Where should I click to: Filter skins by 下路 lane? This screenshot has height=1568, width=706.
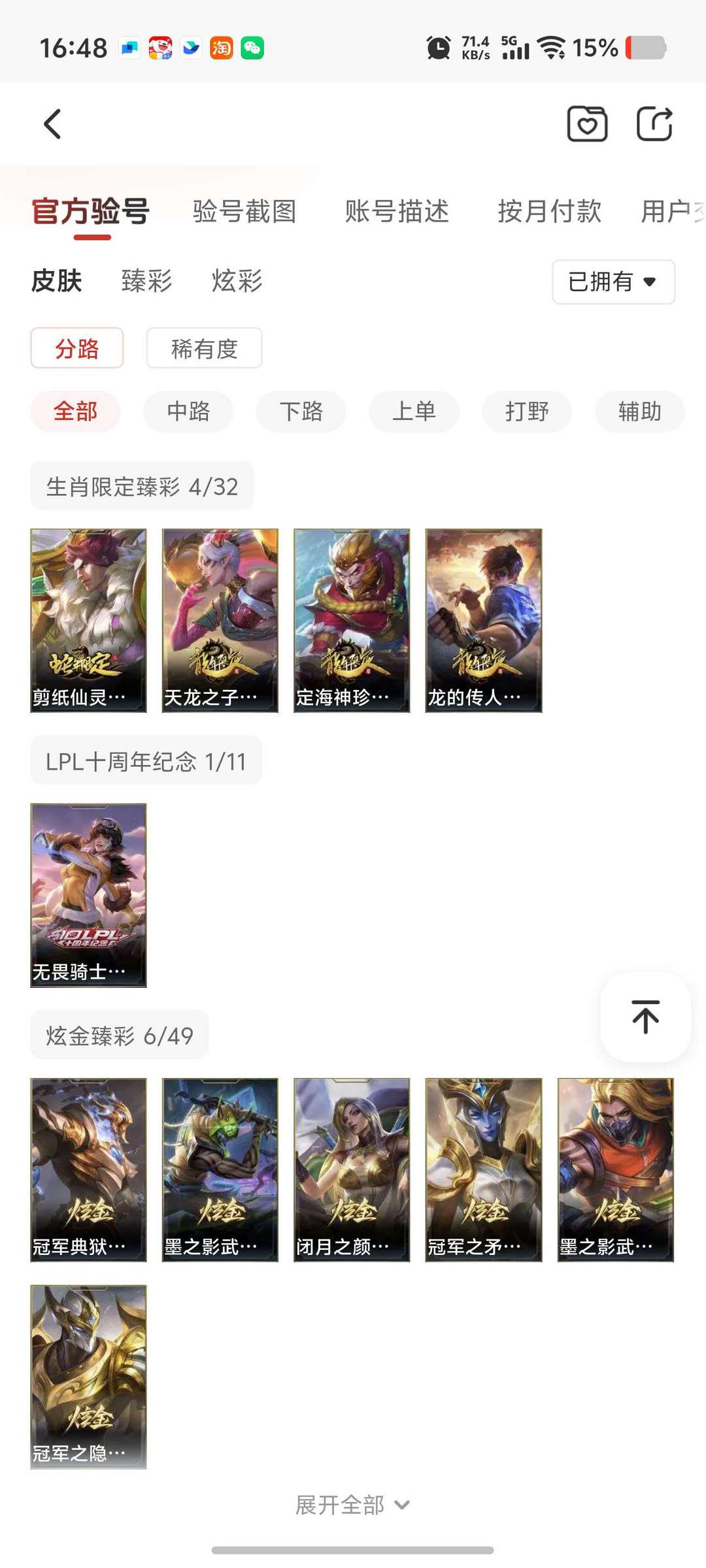301,412
